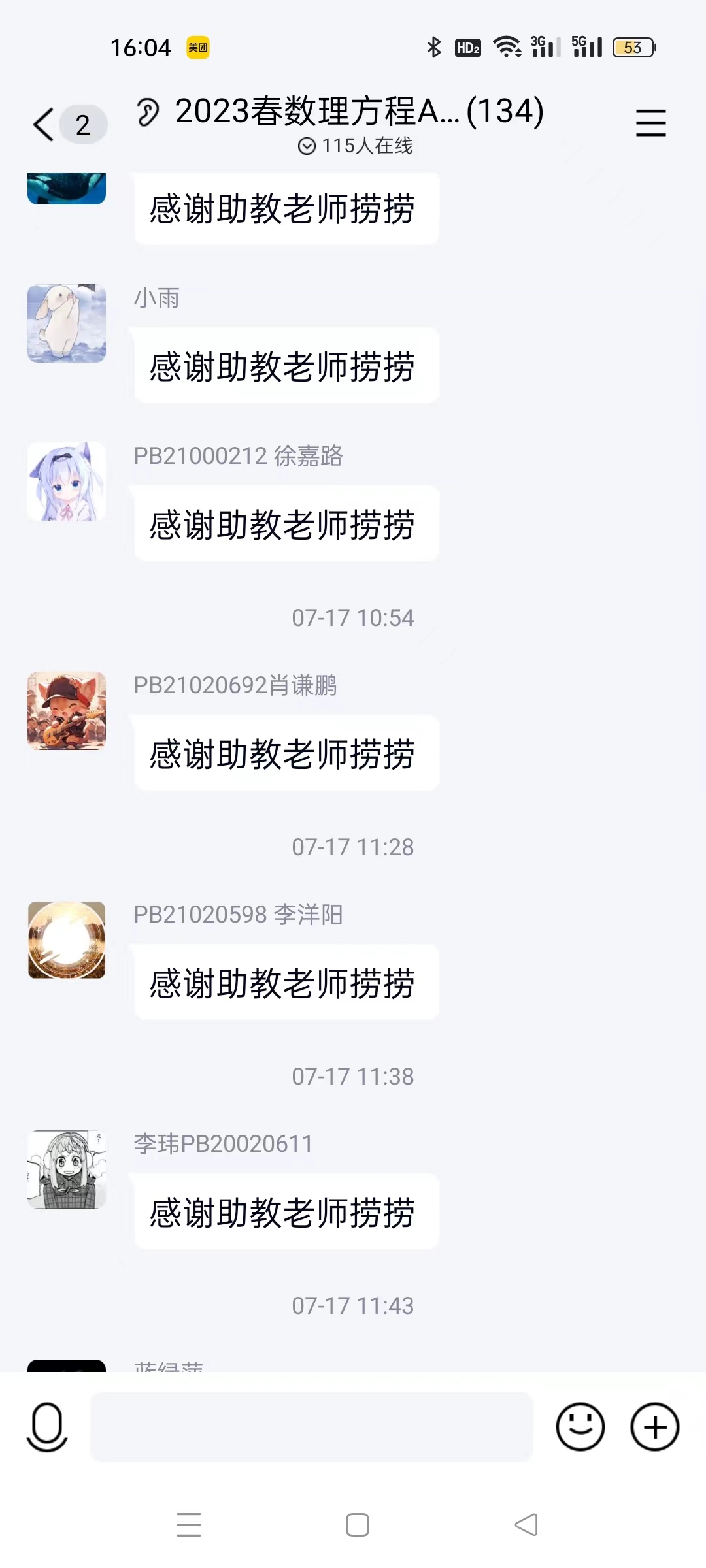Open the plus attachment menu
Screen dimensions: 706x1568
pos(654,1427)
